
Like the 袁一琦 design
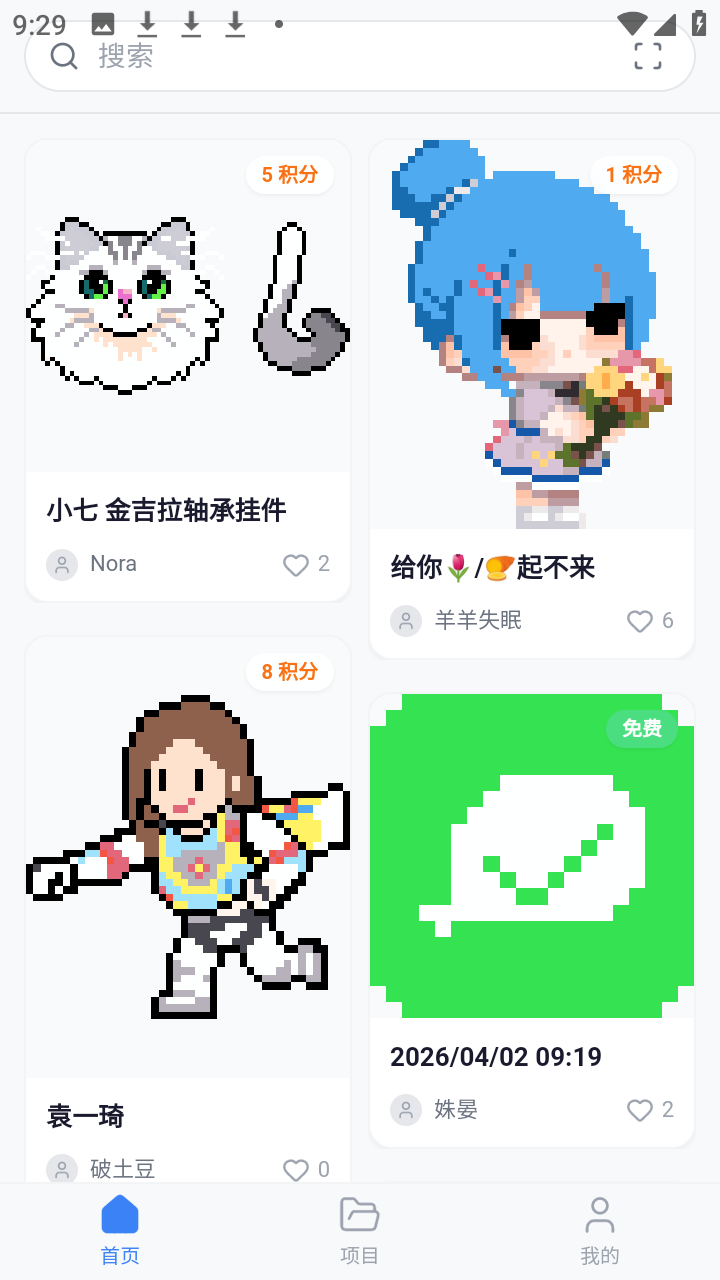click(296, 1169)
